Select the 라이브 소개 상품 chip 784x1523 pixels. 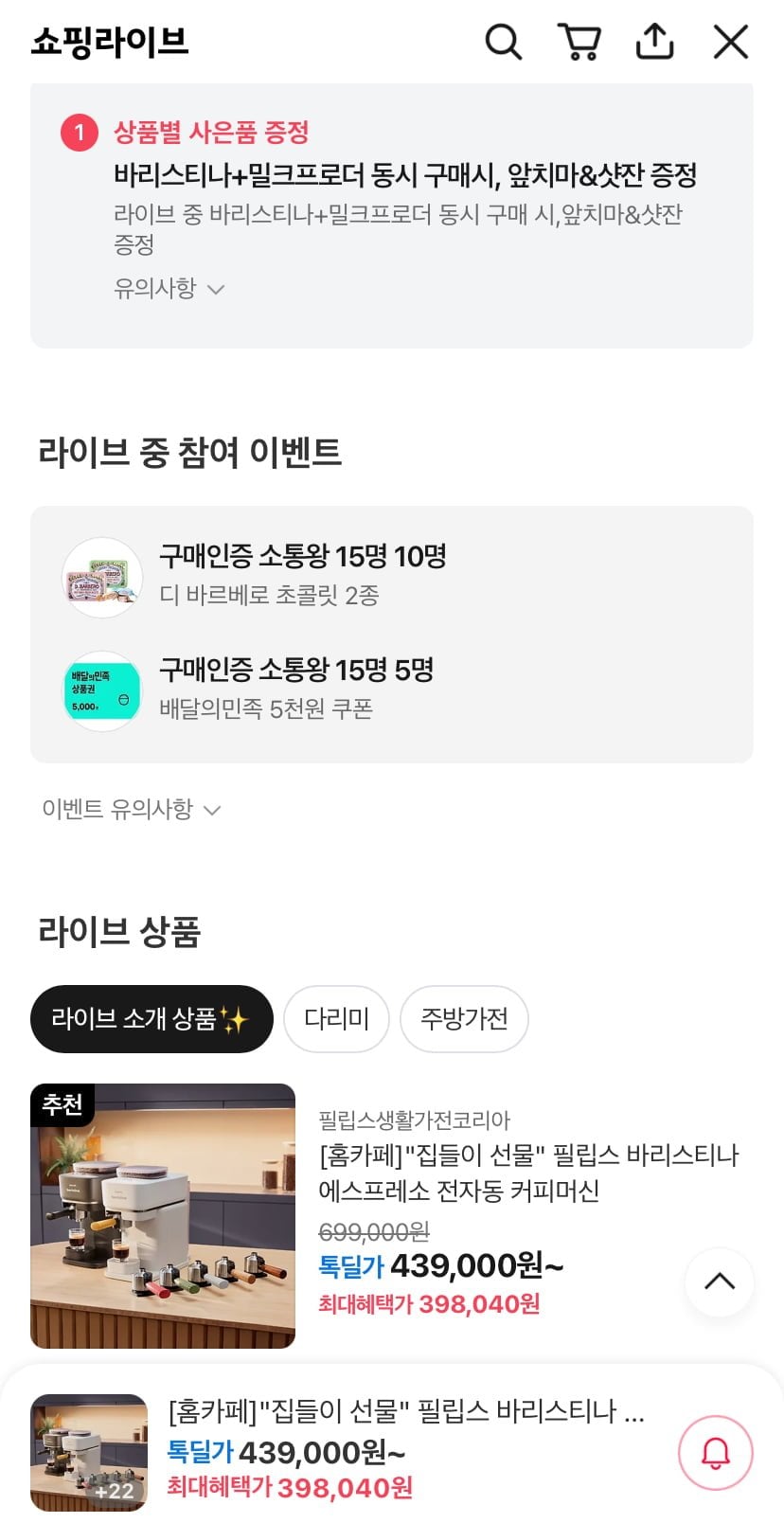pos(151,1019)
